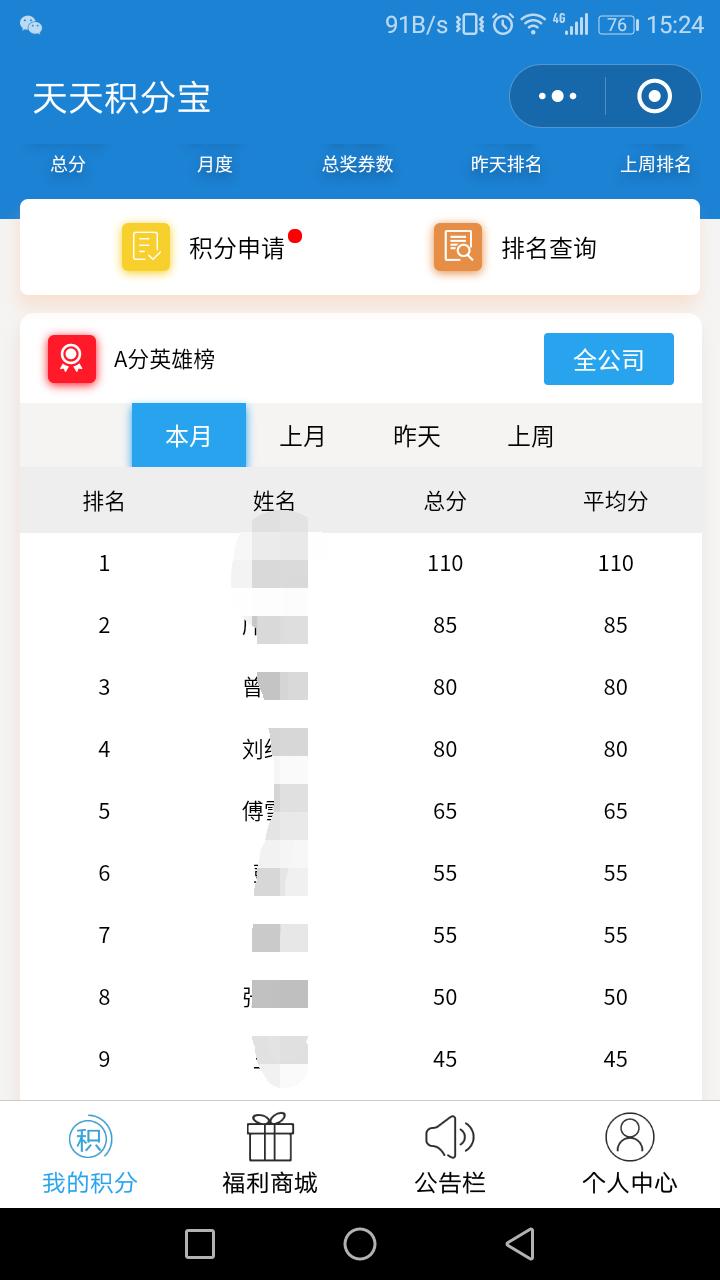Open the mini-program three-dot menu
Image resolution: width=720 pixels, height=1280 pixels.
coord(556,95)
